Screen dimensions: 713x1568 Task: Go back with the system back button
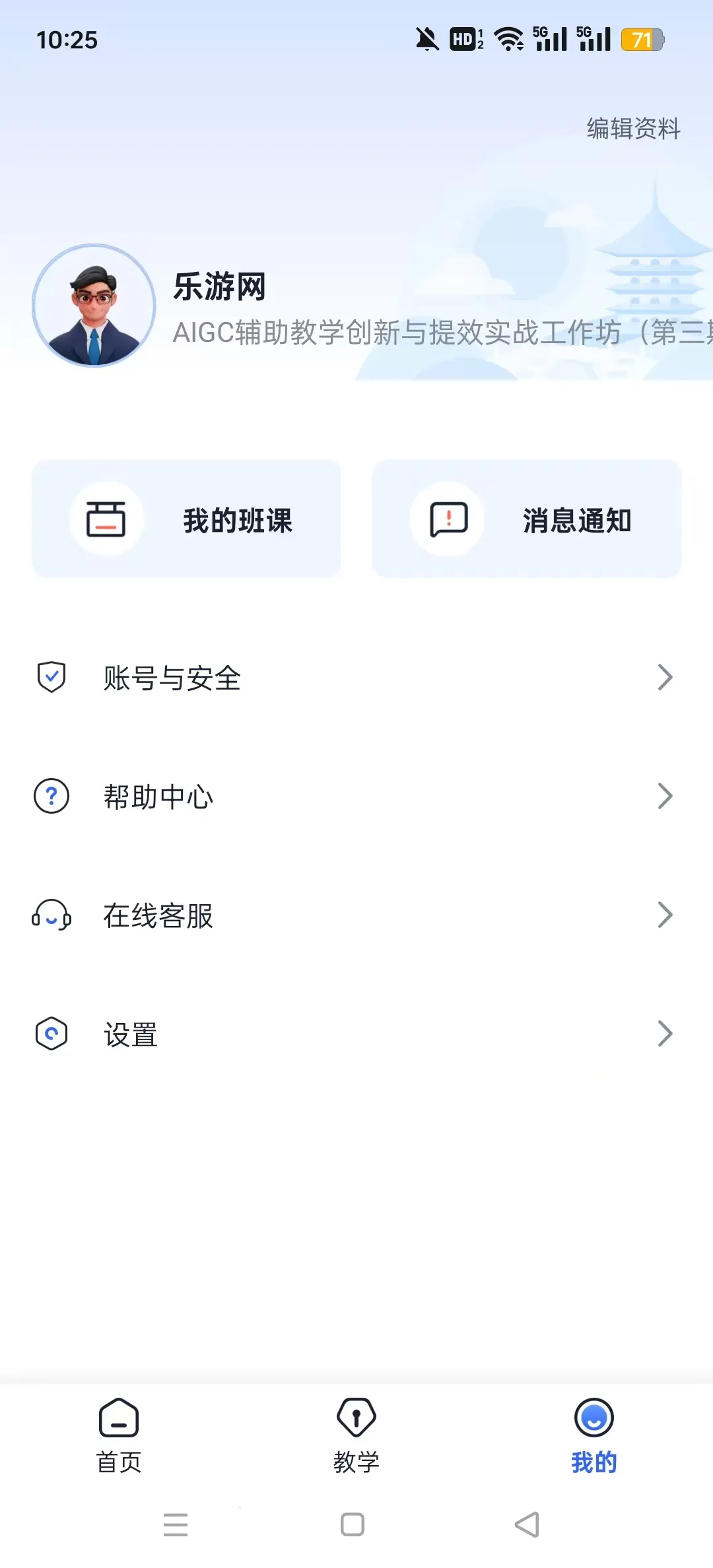[x=527, y=1524]
